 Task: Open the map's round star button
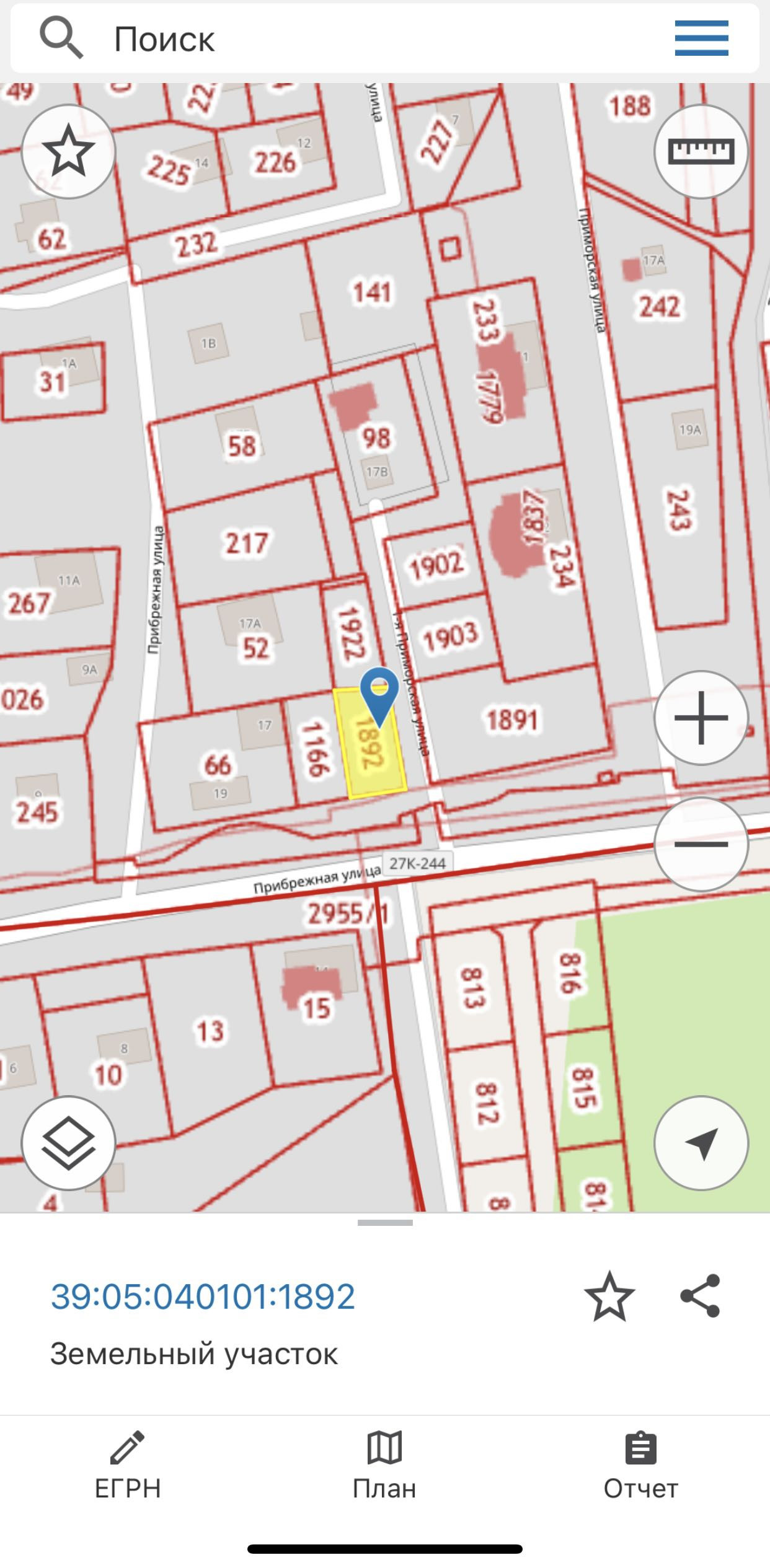[x=68, y=151]
